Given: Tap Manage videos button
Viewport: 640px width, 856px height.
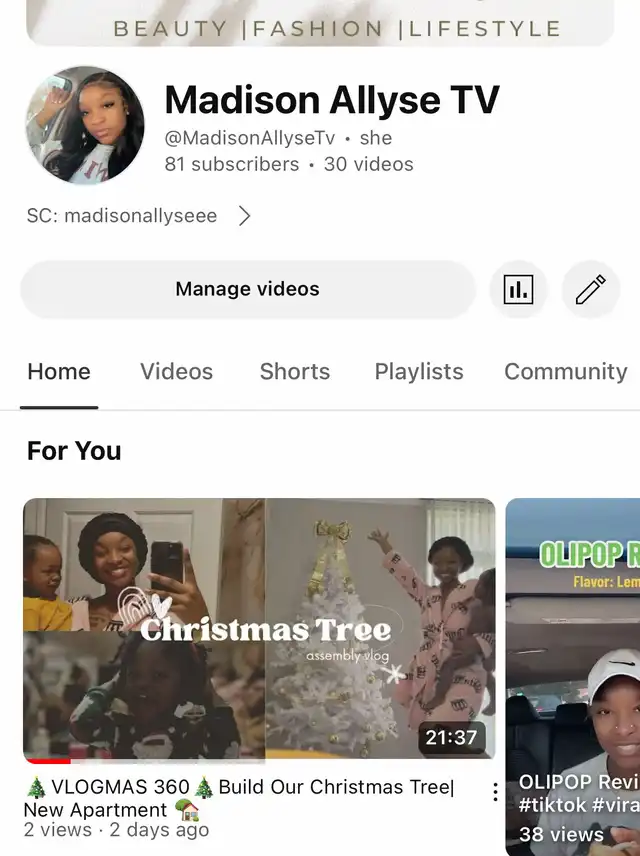Looking at the screenshot, I should [247, 290].
